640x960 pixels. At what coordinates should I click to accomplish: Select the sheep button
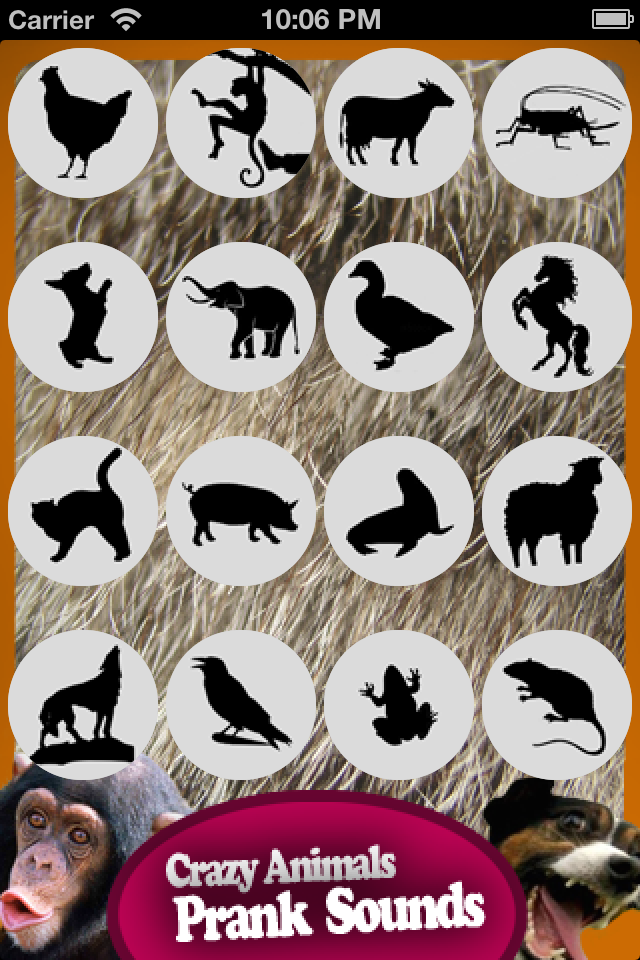tap(556, 510)
